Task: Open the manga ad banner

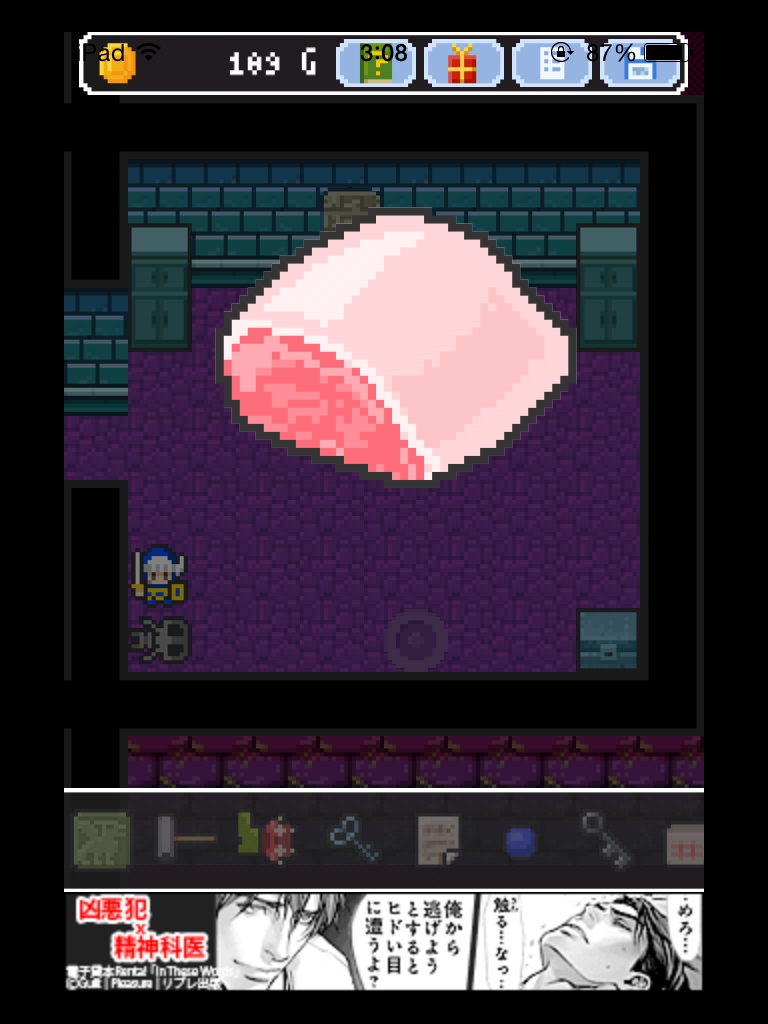Action: (384, 941)
